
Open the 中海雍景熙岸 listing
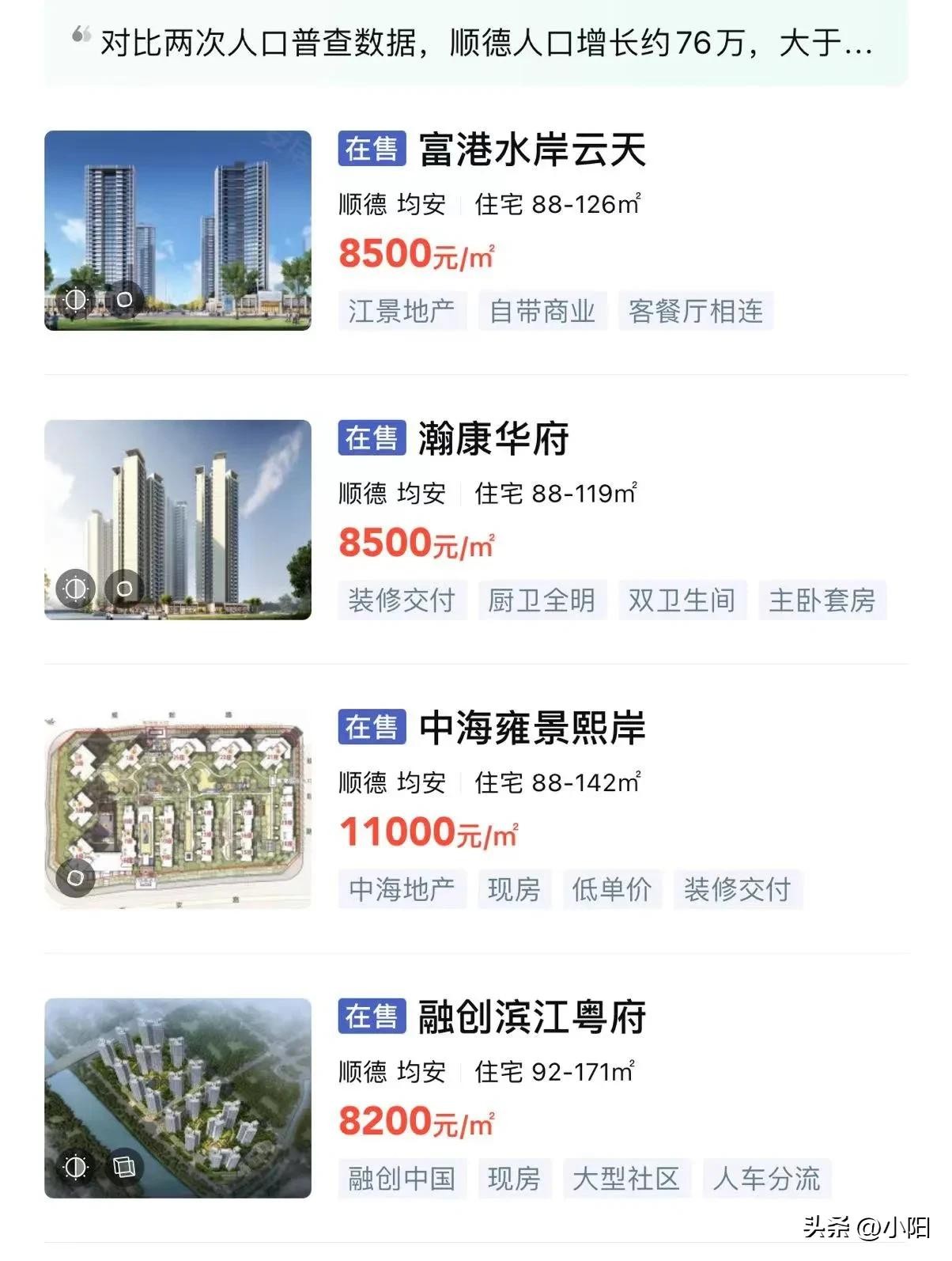[x=532, y=729]
